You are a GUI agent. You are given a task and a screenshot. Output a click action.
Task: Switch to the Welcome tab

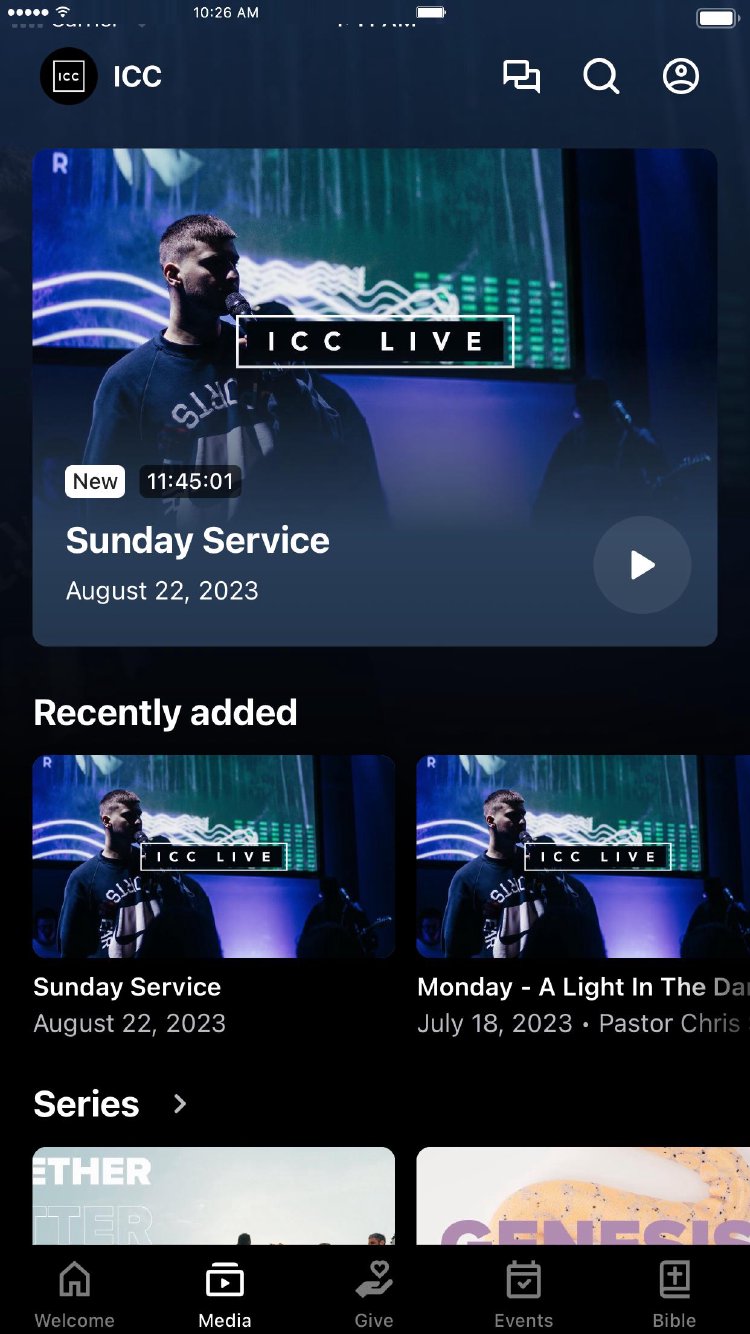[75, 1294]
